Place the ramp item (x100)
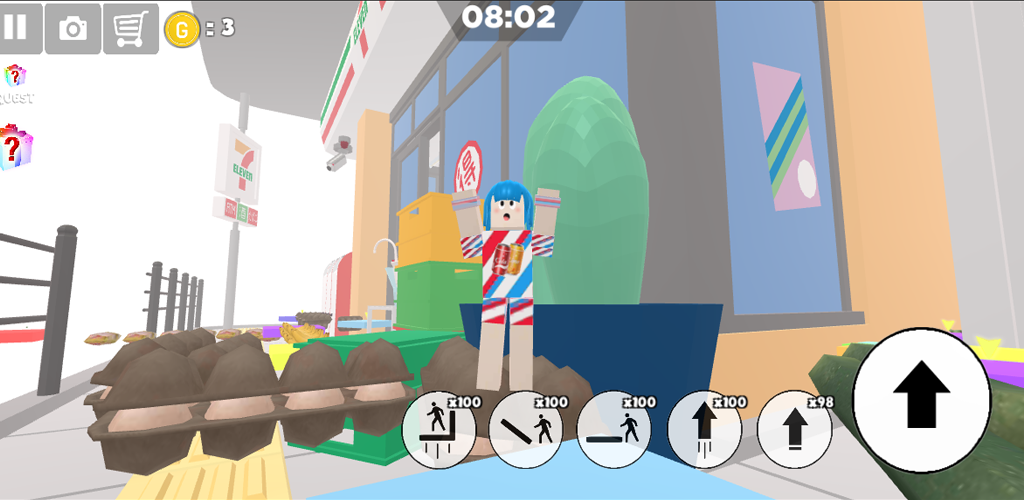The image size is (1024, 500). click(526, 430)
